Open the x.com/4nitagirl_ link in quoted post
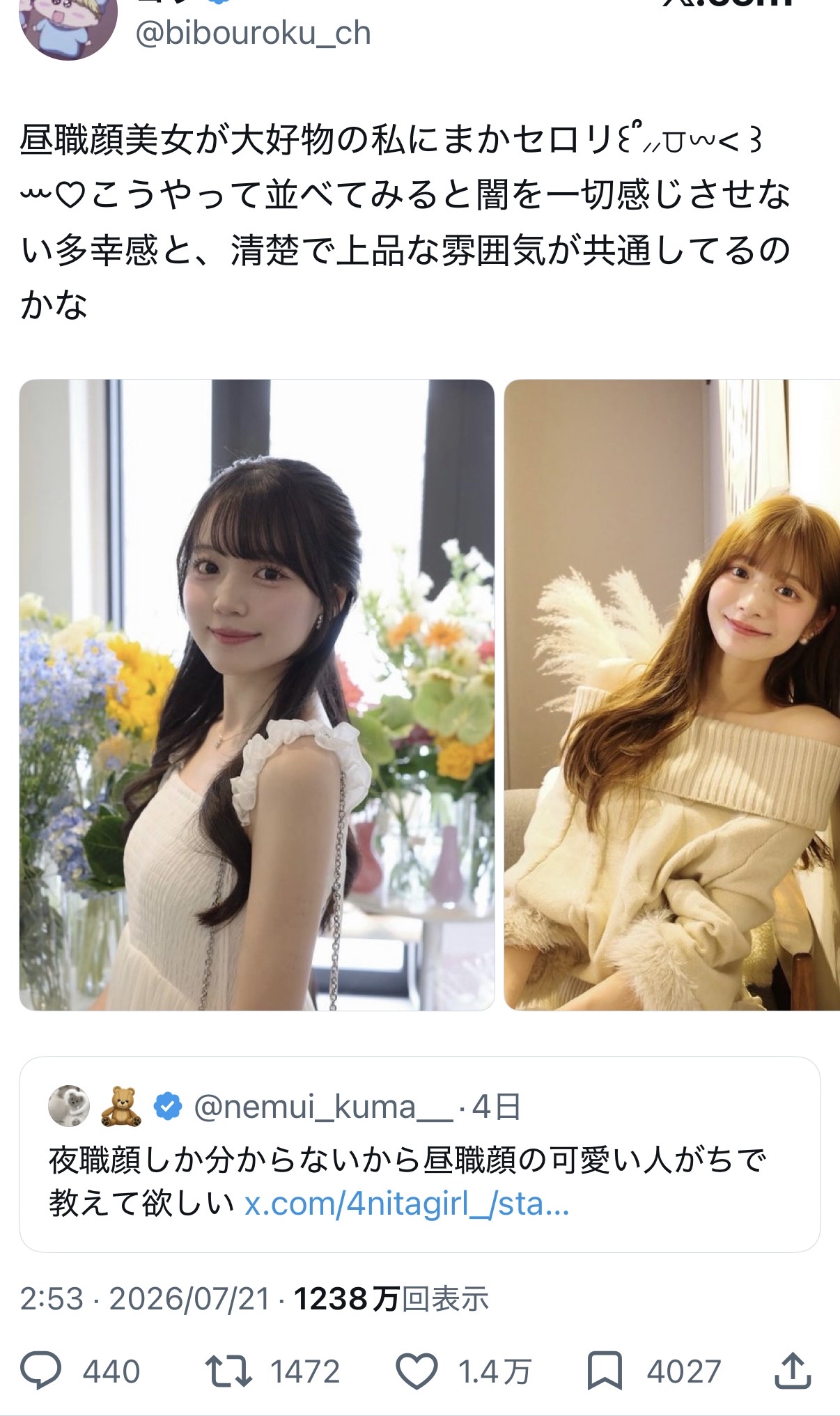840x1416 pixels. [407, 1204]
